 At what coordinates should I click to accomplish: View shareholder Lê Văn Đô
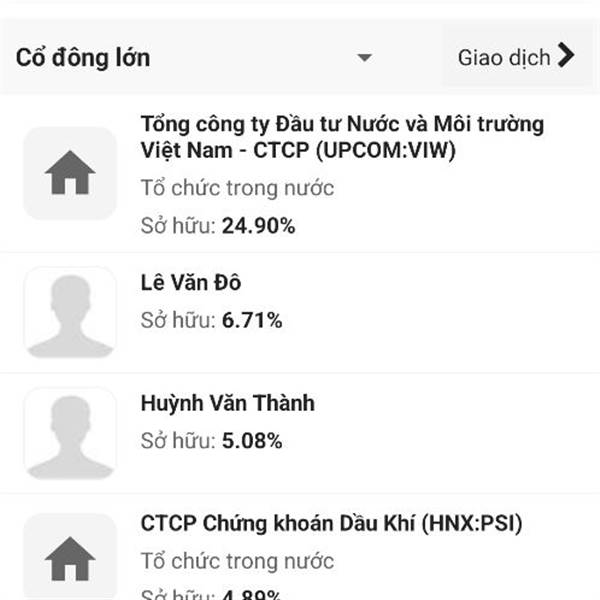point(192,283)
